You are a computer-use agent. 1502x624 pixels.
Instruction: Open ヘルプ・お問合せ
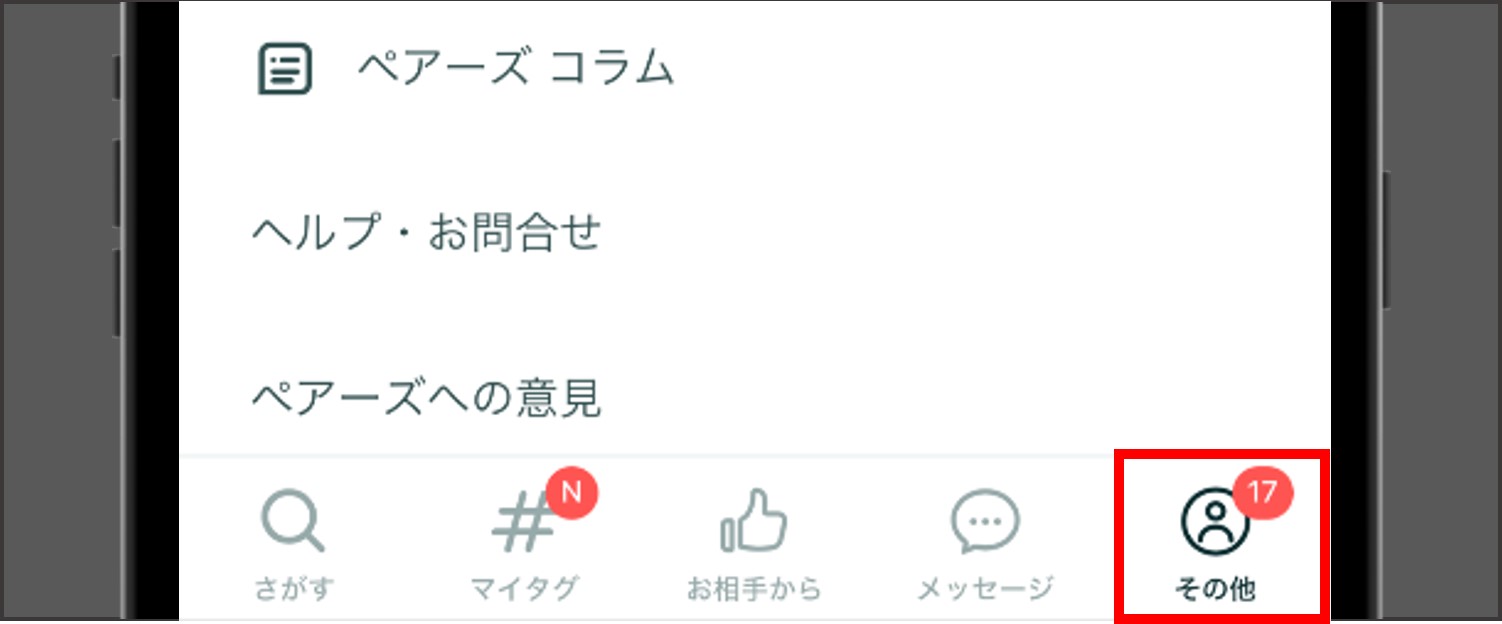click(x=426, y=235)
